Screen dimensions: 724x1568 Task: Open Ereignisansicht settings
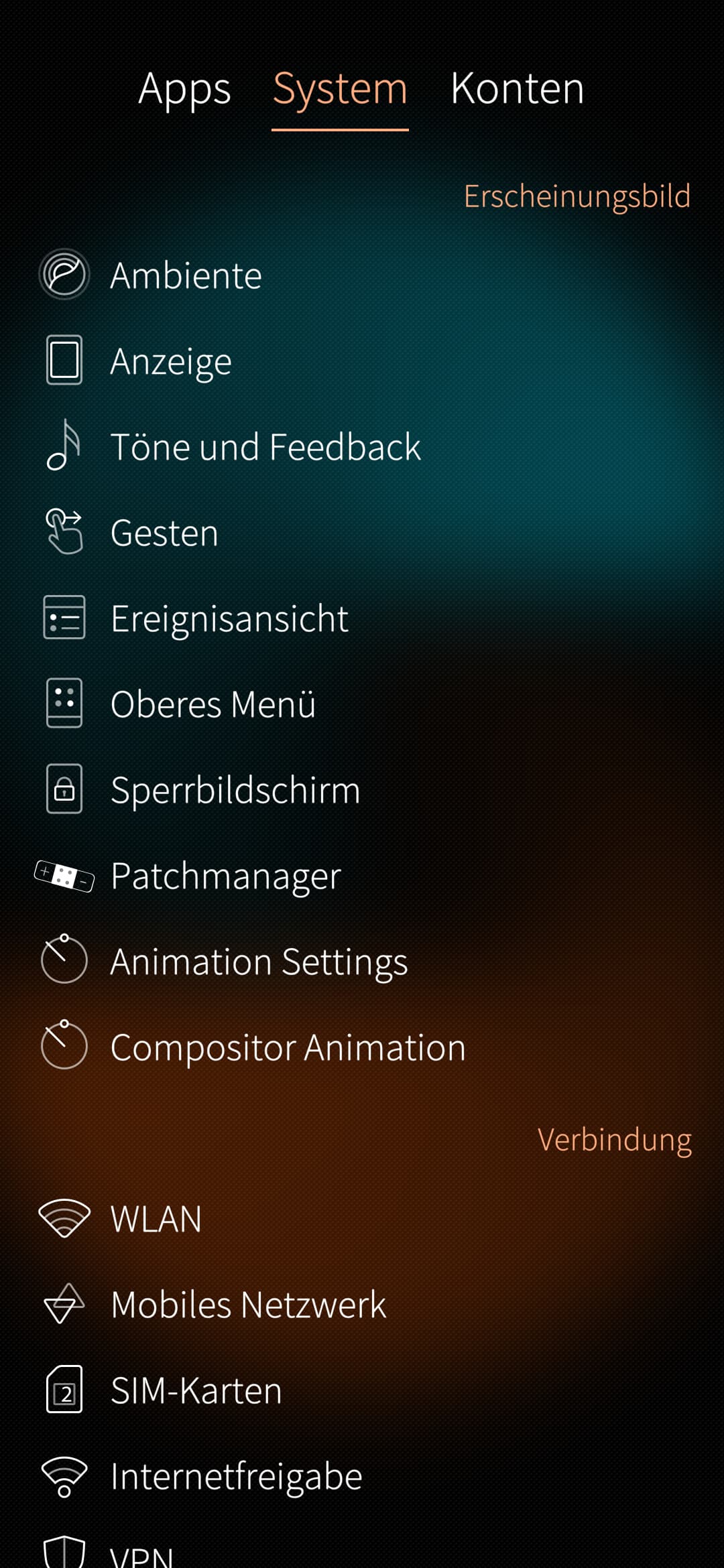click(229, 618)
